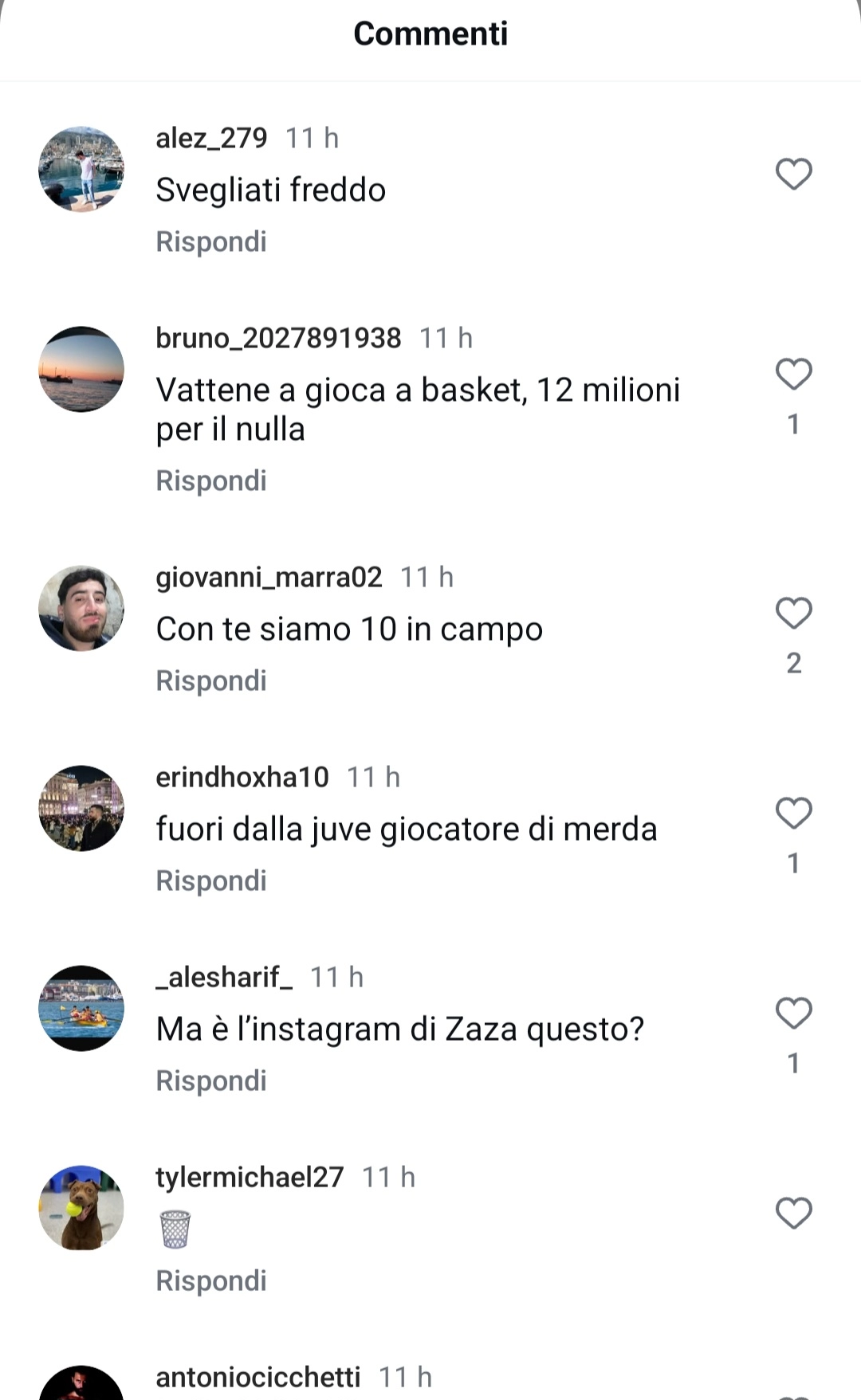Reply to tylermichael27's comment

click(x=211, y=1280)
